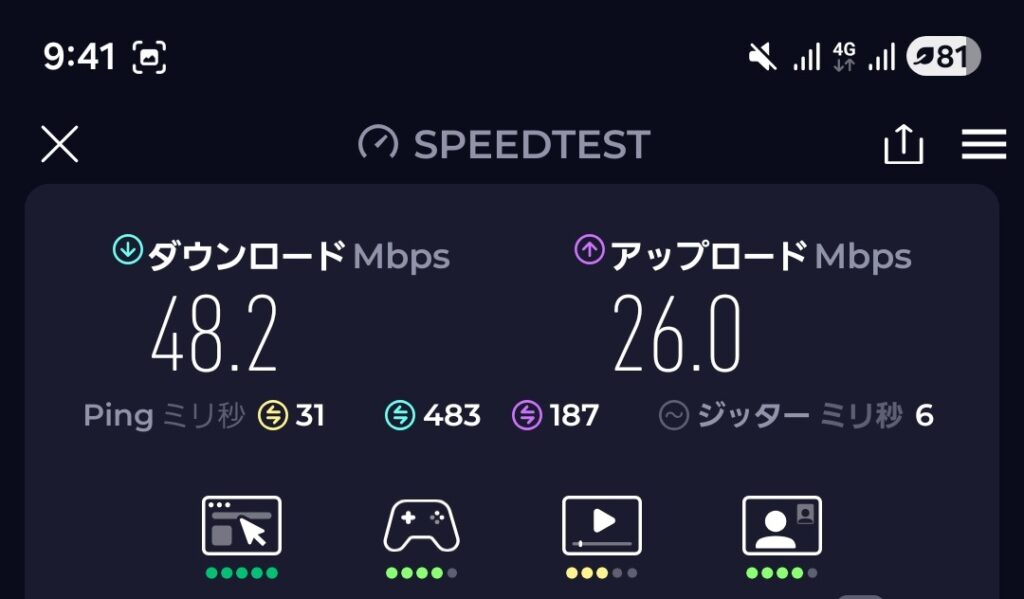Screen dimensions: 1024x599
Task: Open the hamburger menu
Action: click(983, 145)
